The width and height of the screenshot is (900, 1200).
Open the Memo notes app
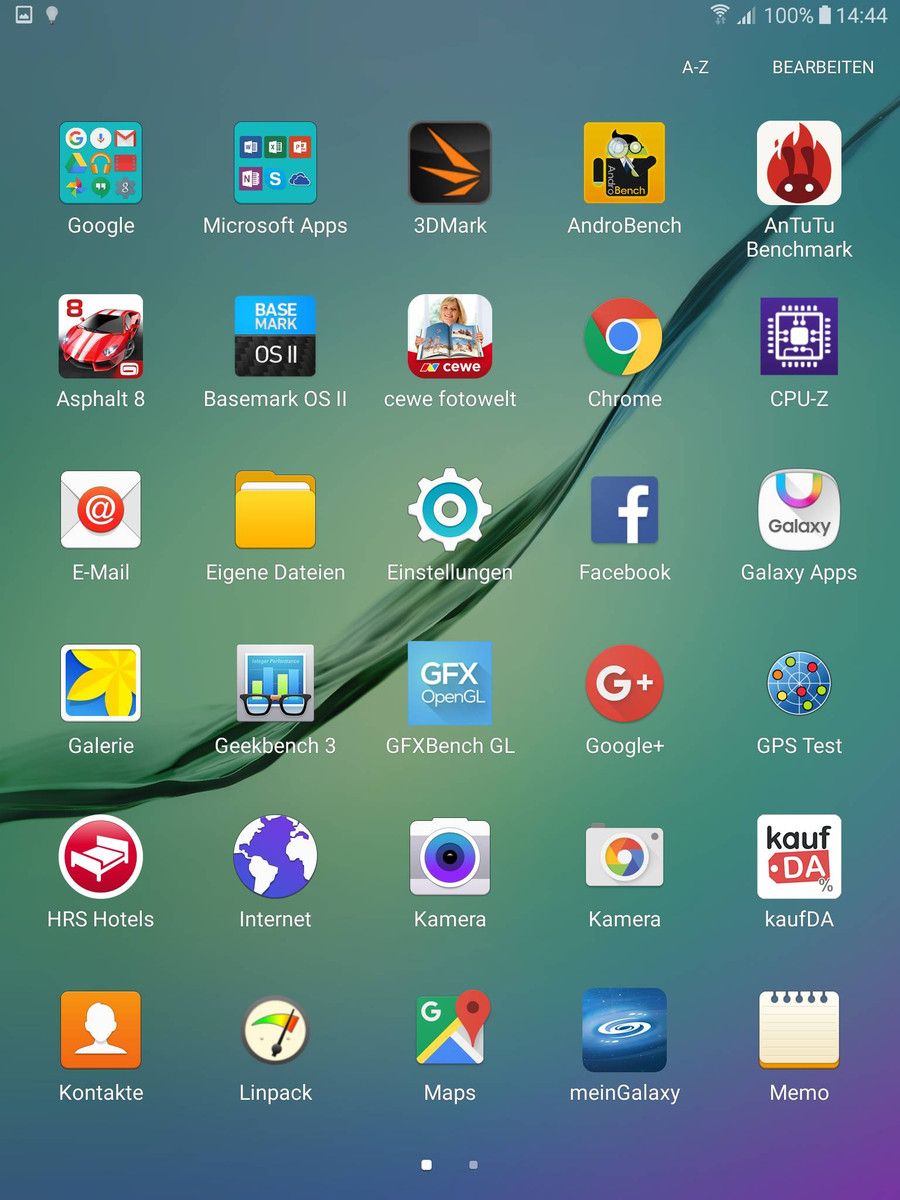[799, 1030]
